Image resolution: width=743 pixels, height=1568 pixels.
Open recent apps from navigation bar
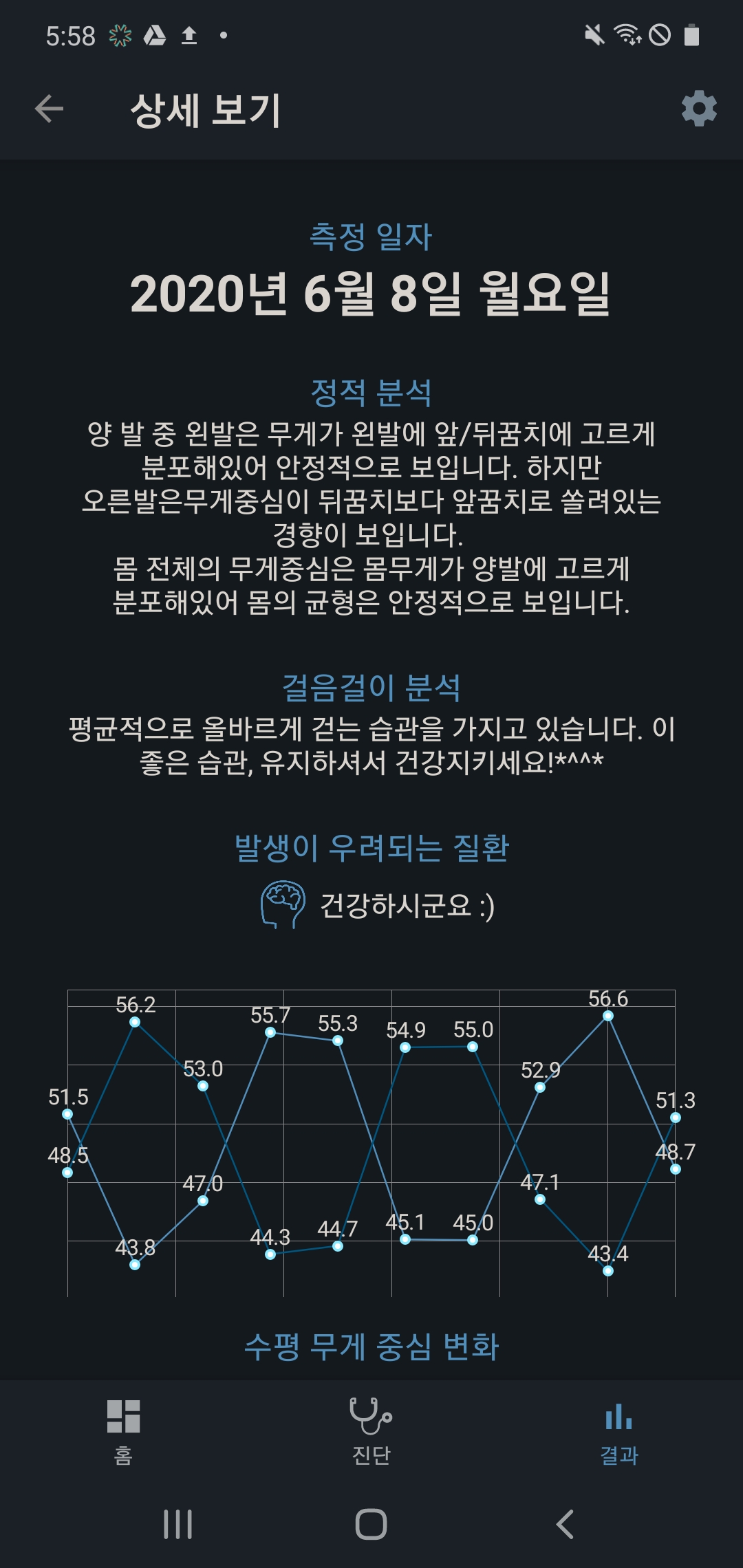[x=178, y=1525]
